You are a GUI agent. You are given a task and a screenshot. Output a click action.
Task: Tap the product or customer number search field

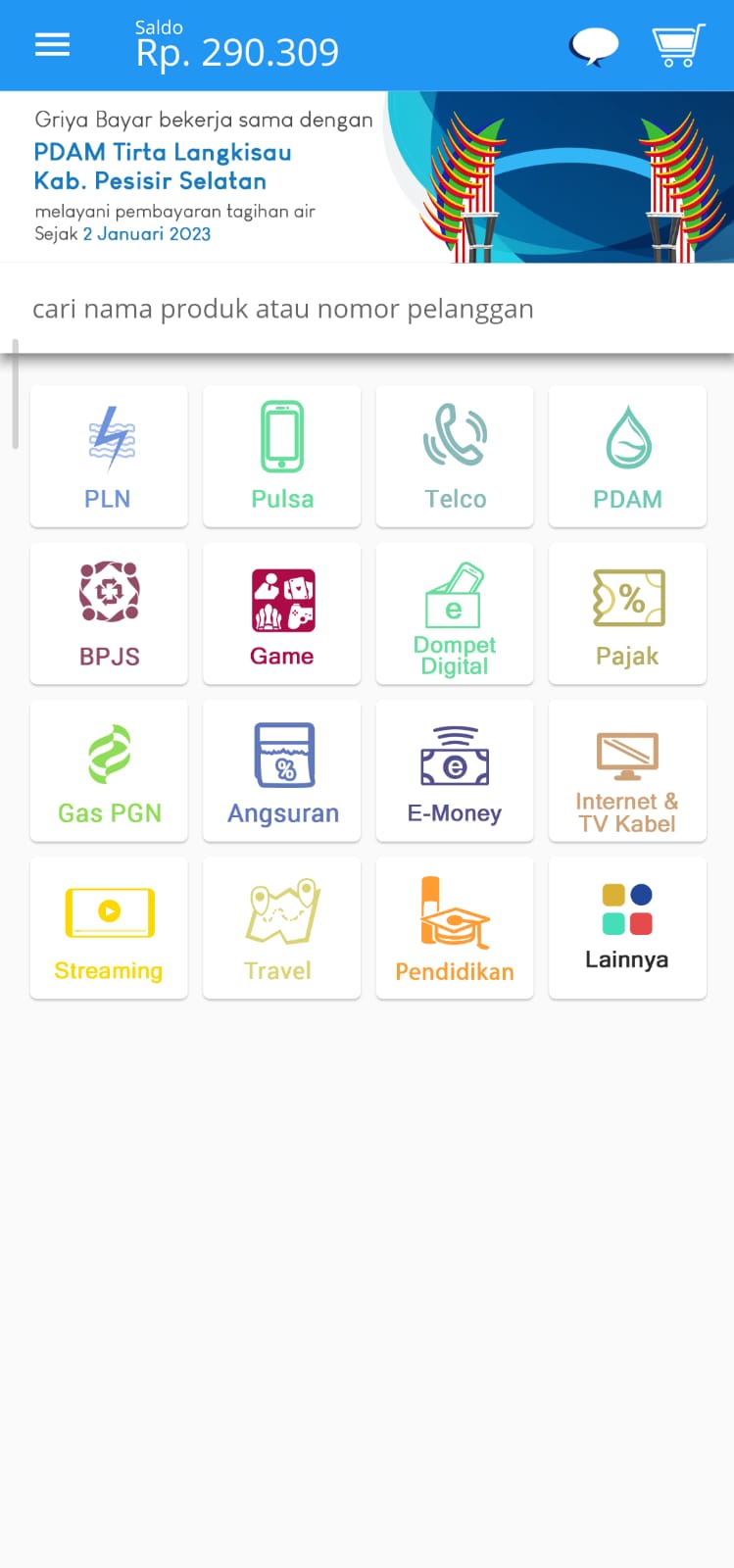367,309
